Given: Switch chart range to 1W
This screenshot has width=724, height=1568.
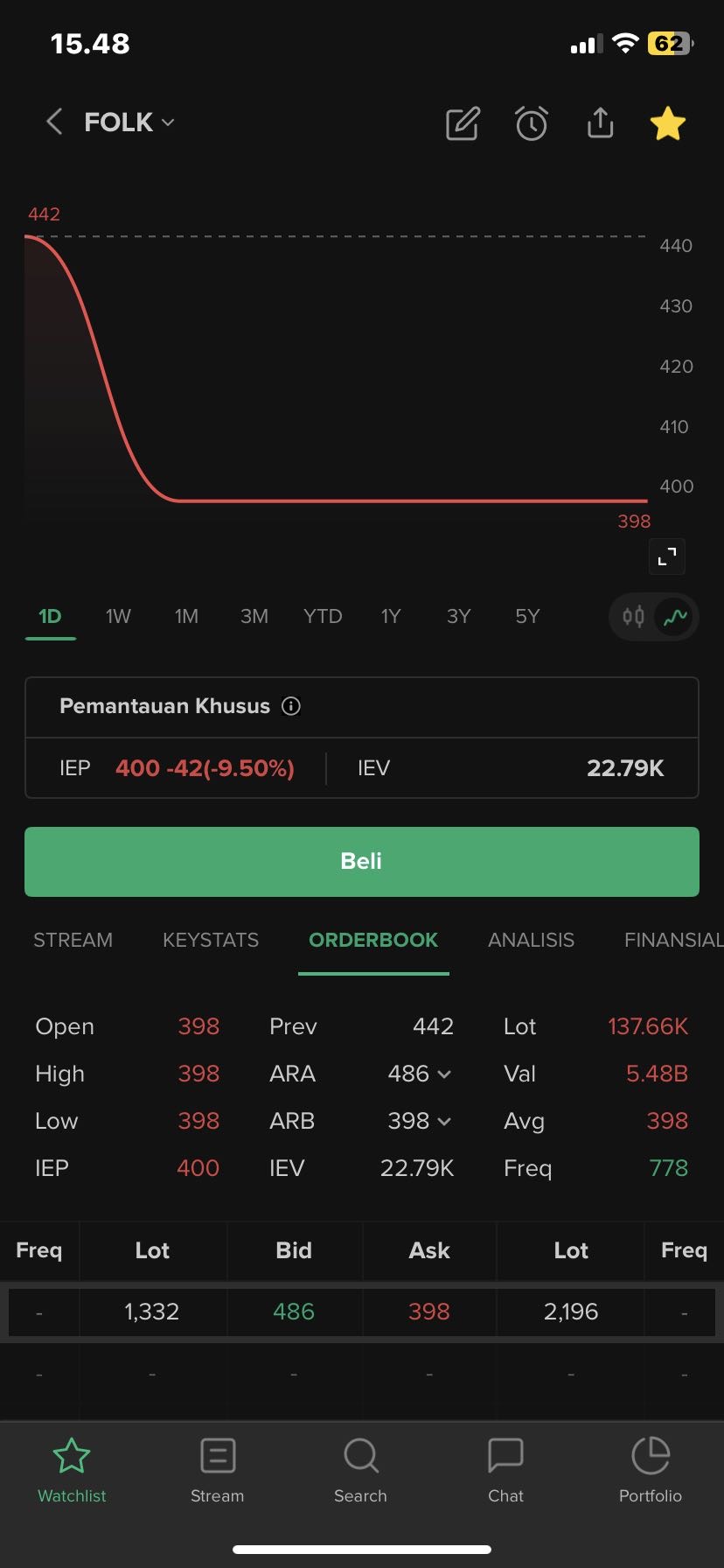Looking at the screenshot, I should (x=118, y=617).
